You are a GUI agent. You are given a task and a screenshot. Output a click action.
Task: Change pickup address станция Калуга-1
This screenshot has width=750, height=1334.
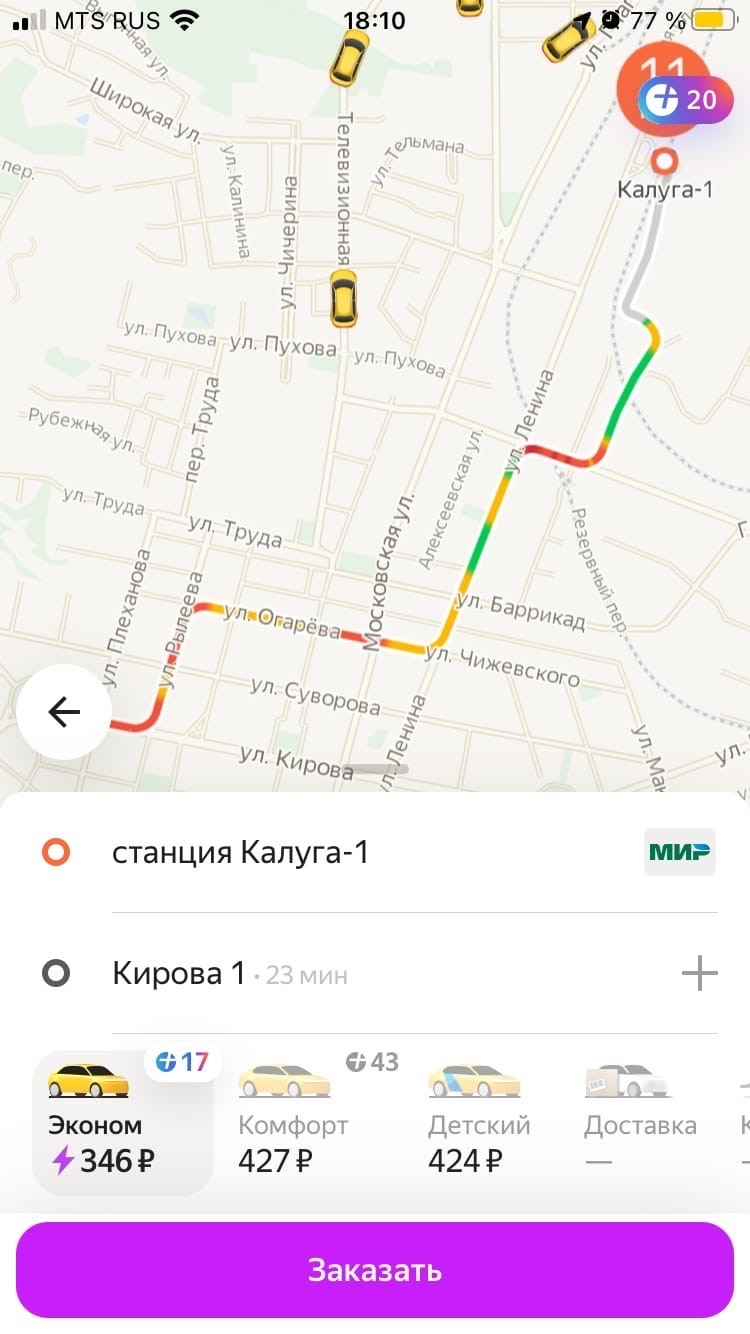(x=240, y=853)
